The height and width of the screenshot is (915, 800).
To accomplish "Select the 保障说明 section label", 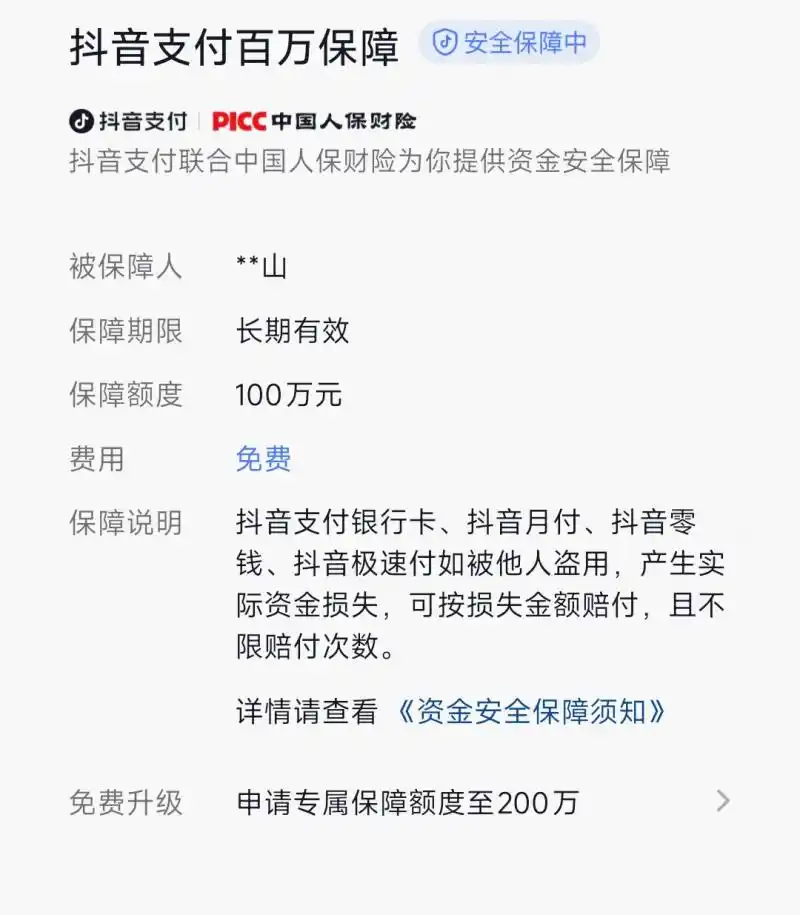I will click(125, 521).
